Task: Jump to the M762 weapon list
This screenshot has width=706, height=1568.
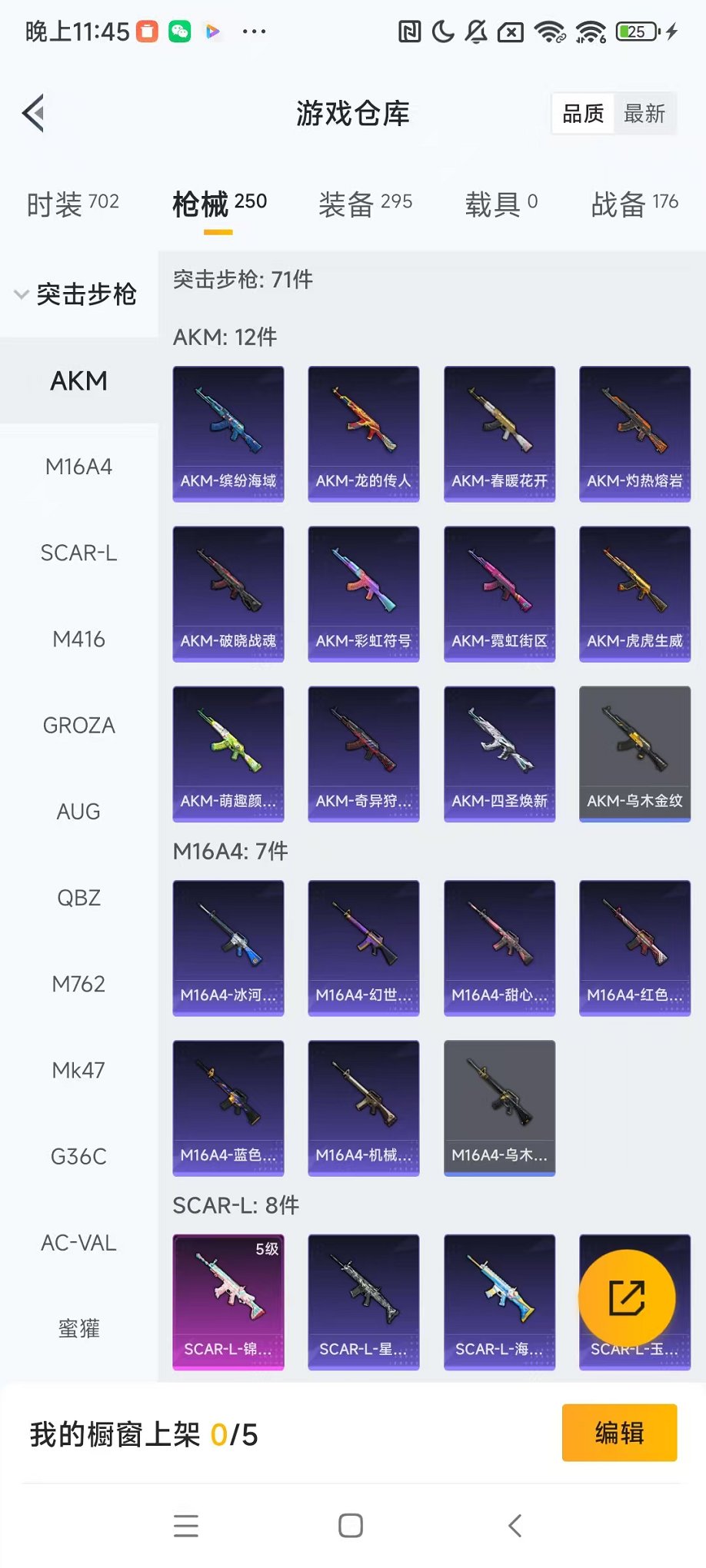Action: pos(78,984)
